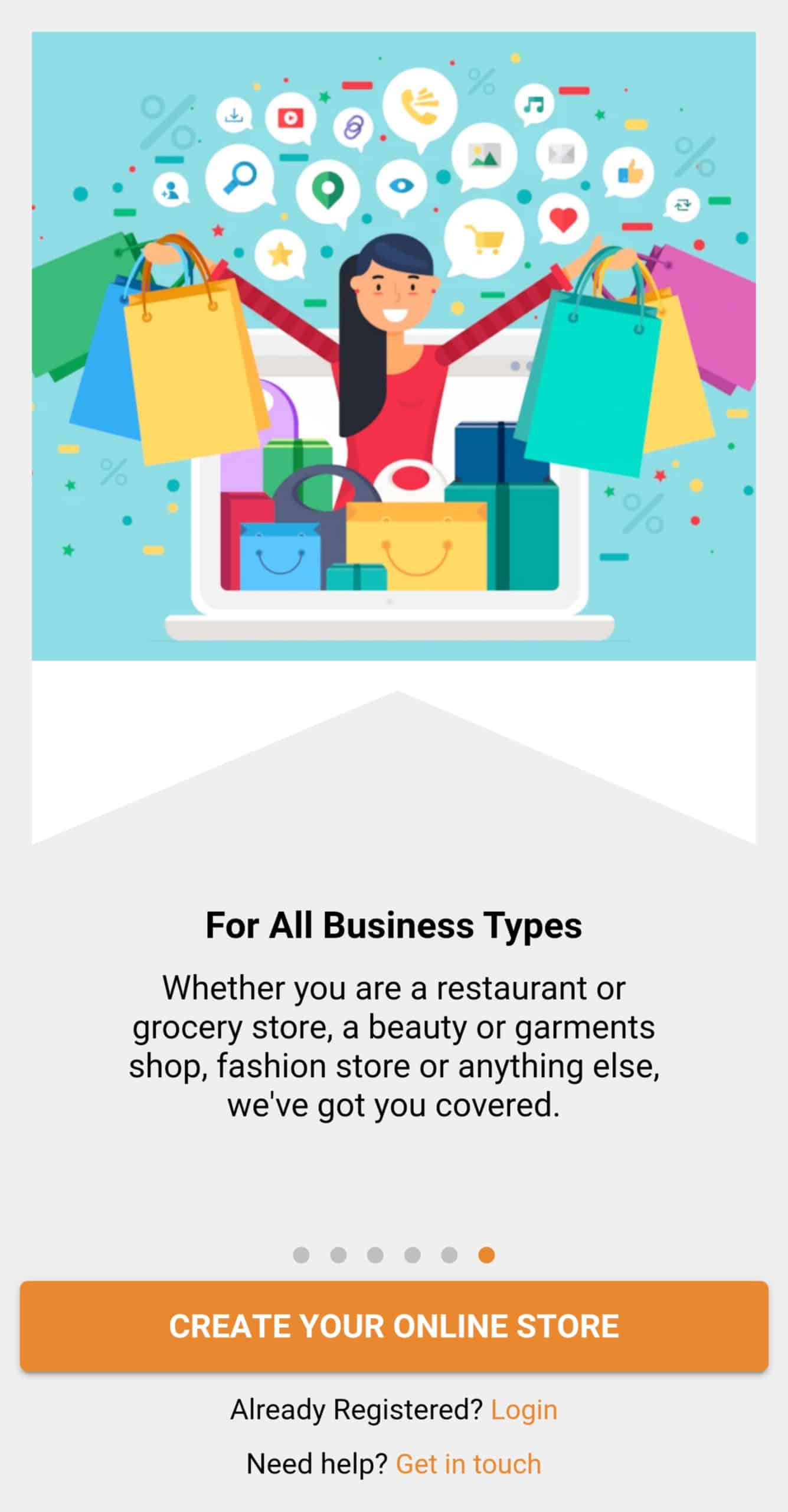The image size is (788, 1512).
Task: Open the Login link
Action: (524, 1410)
